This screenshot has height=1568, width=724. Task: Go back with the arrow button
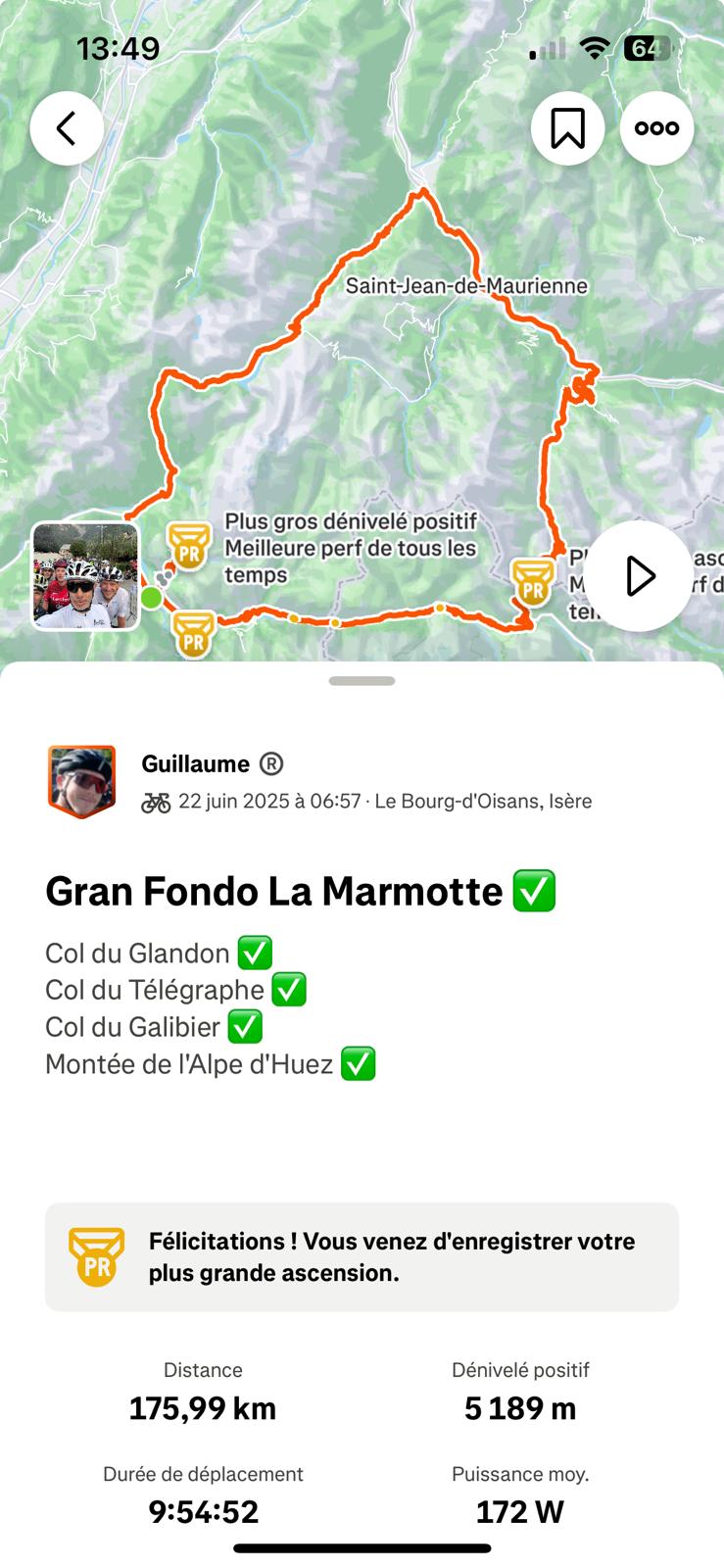pos(67,128)
